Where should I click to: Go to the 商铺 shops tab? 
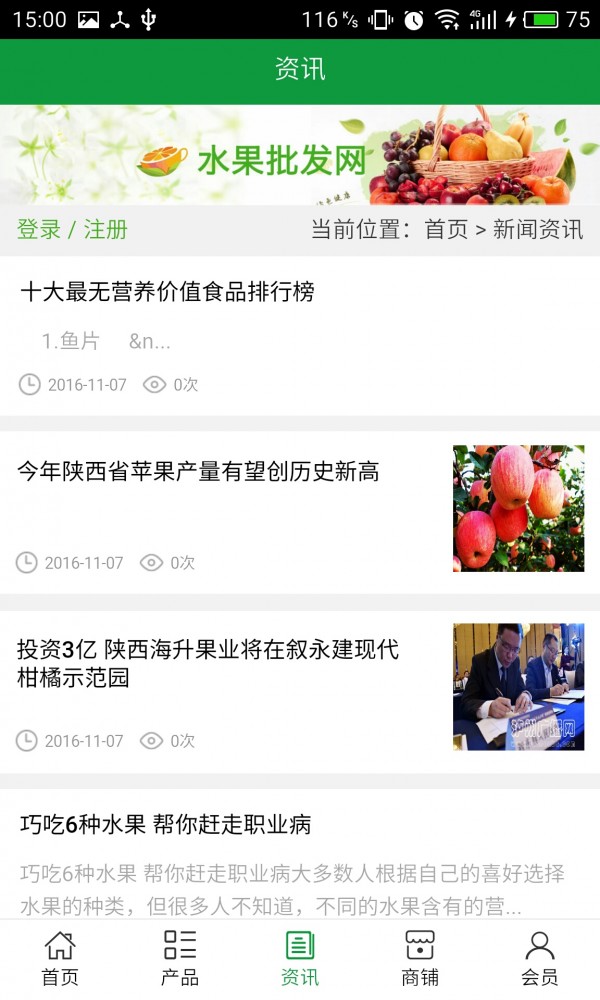point(420,959)
